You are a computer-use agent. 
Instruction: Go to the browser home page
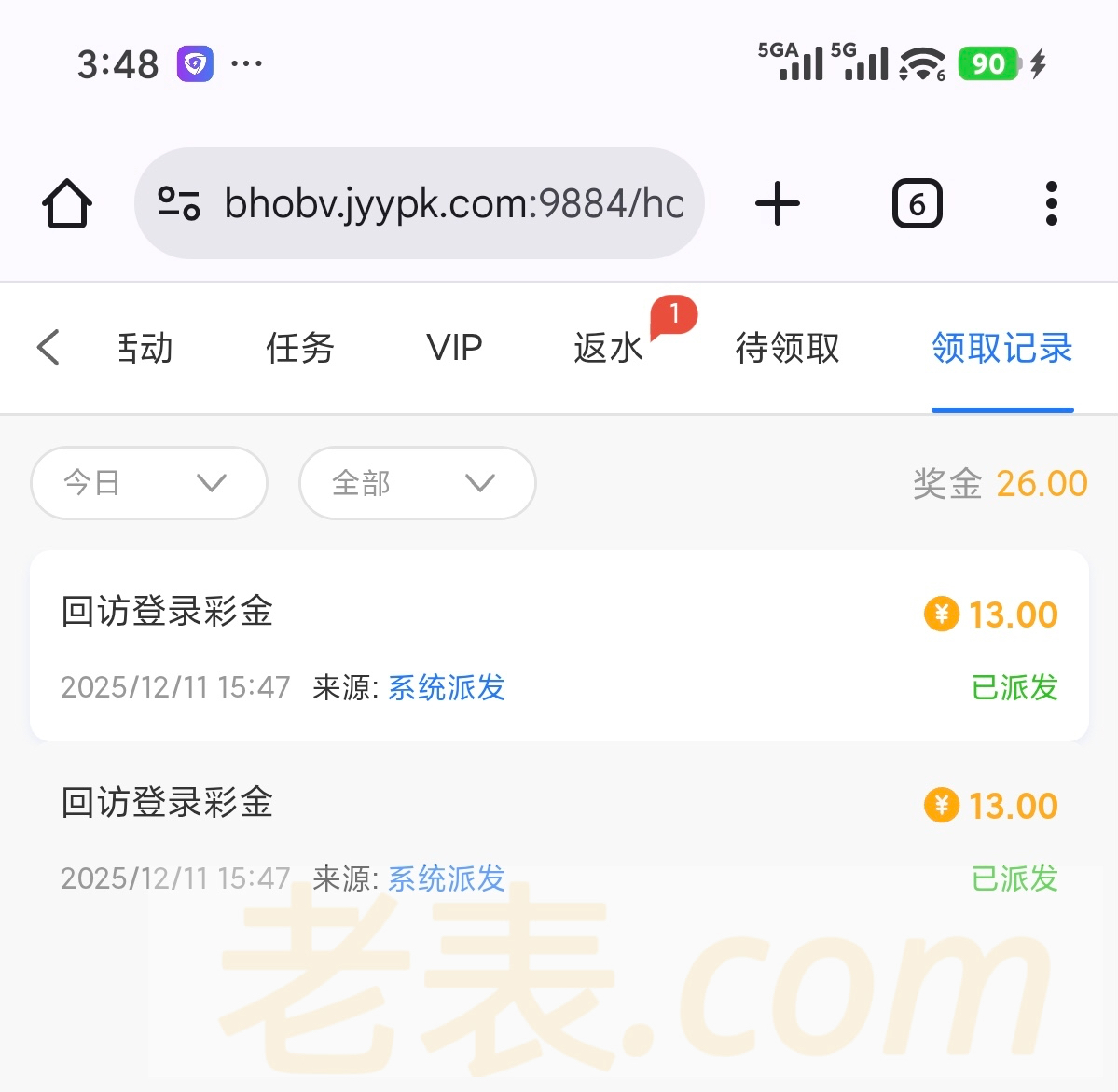pyautogui.click(x=67, y=204)
